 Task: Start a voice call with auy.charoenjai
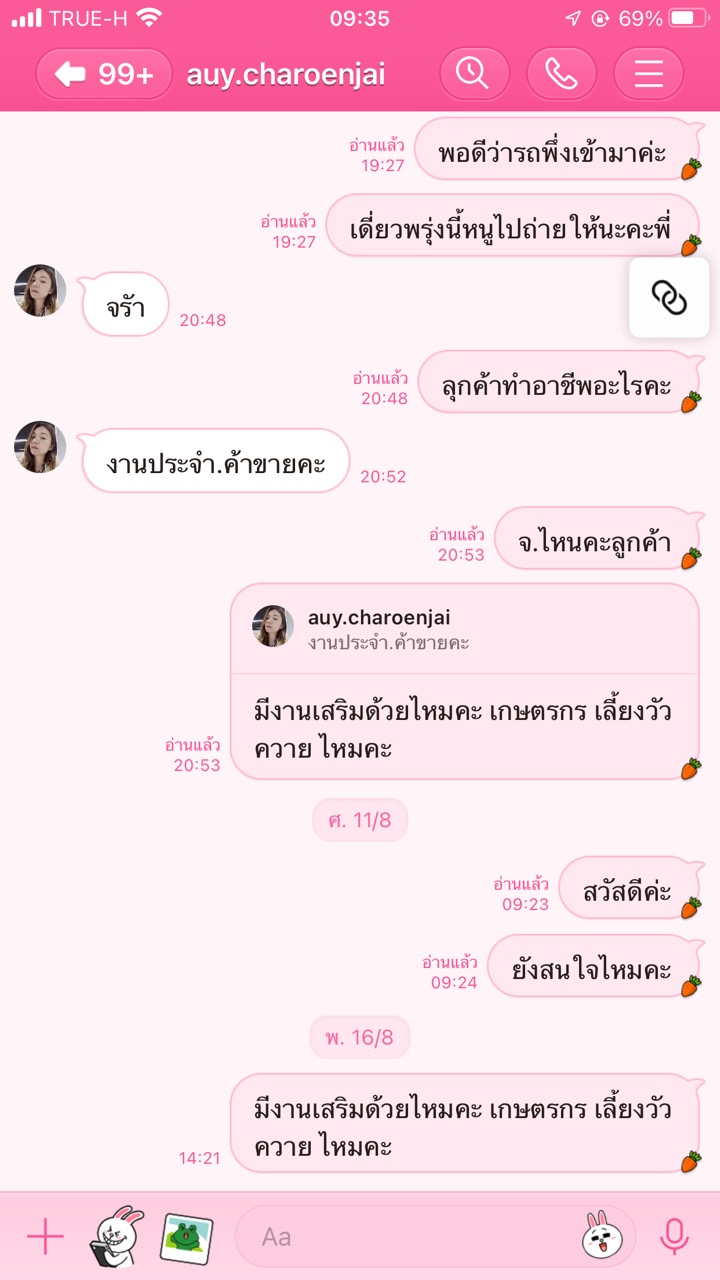tap(561, 74)
